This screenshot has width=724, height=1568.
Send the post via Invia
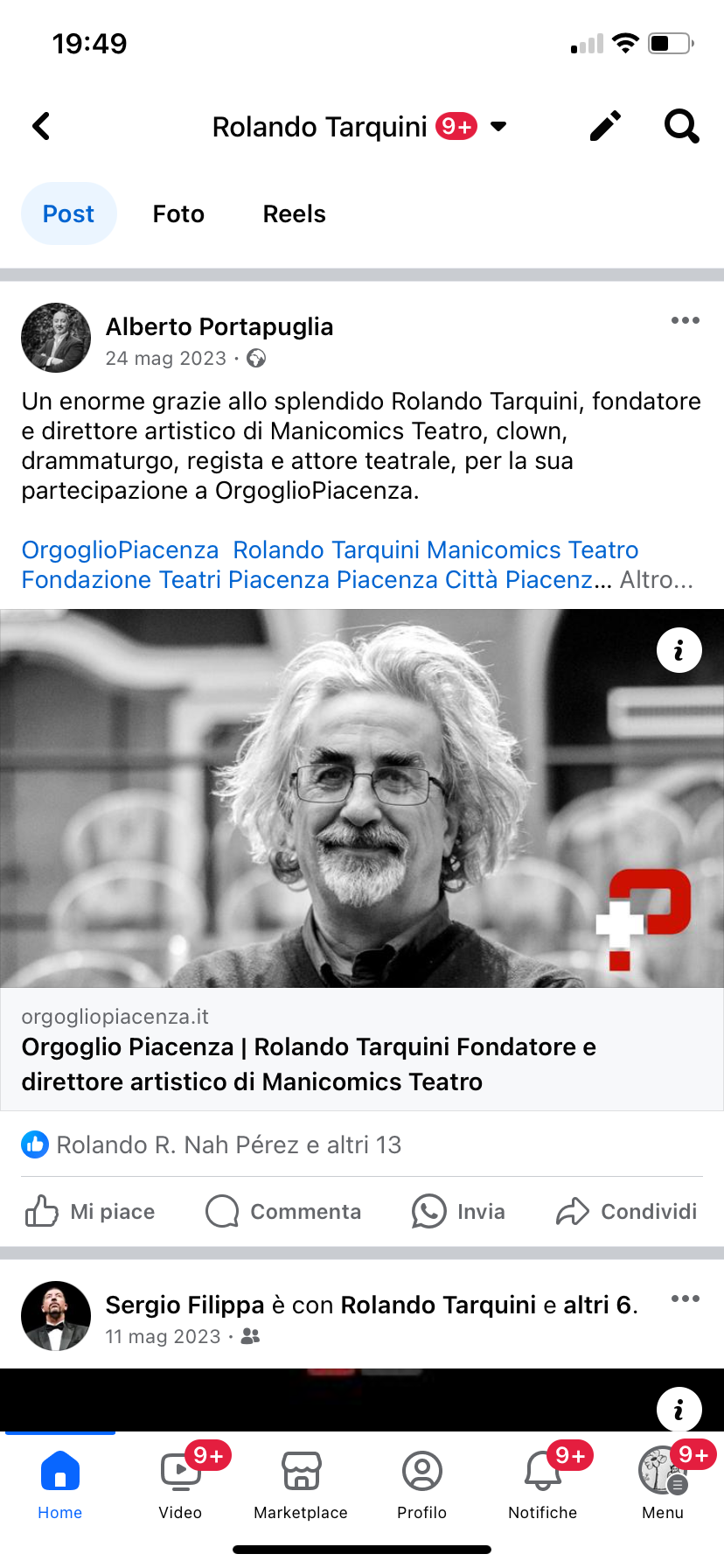point(459,1211)
